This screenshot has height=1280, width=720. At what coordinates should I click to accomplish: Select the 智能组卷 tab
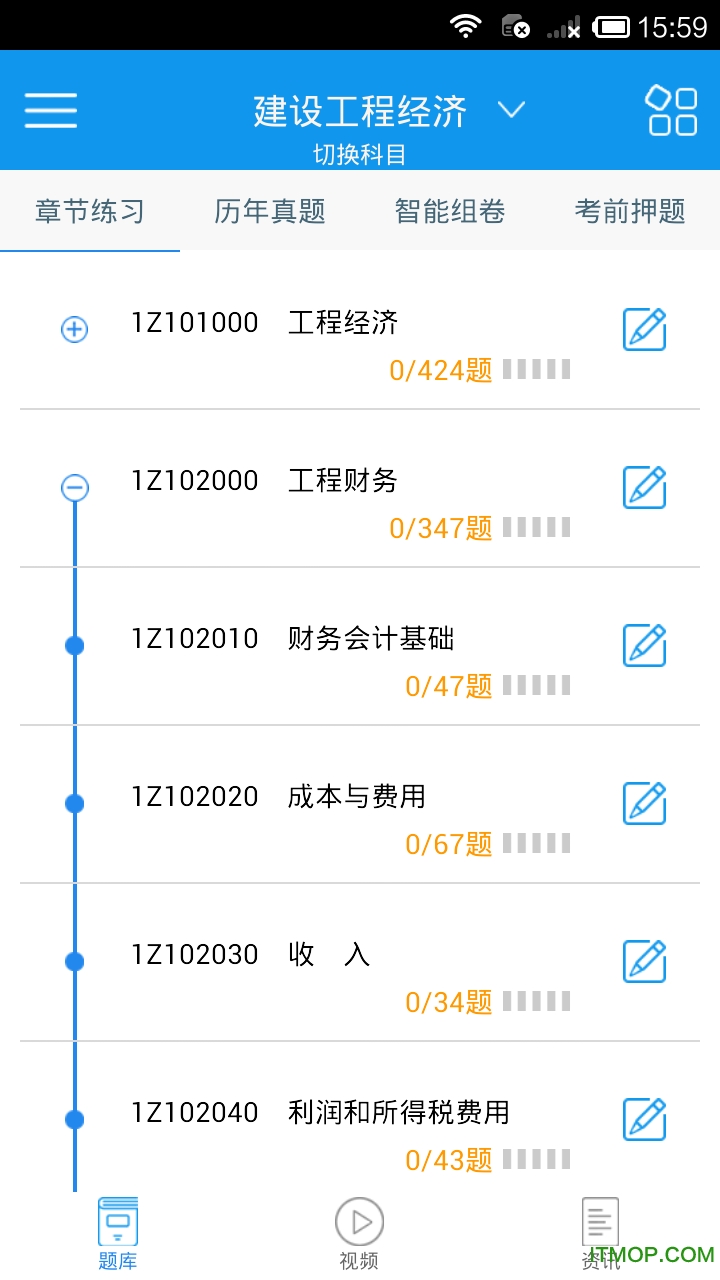pos(449,211)
